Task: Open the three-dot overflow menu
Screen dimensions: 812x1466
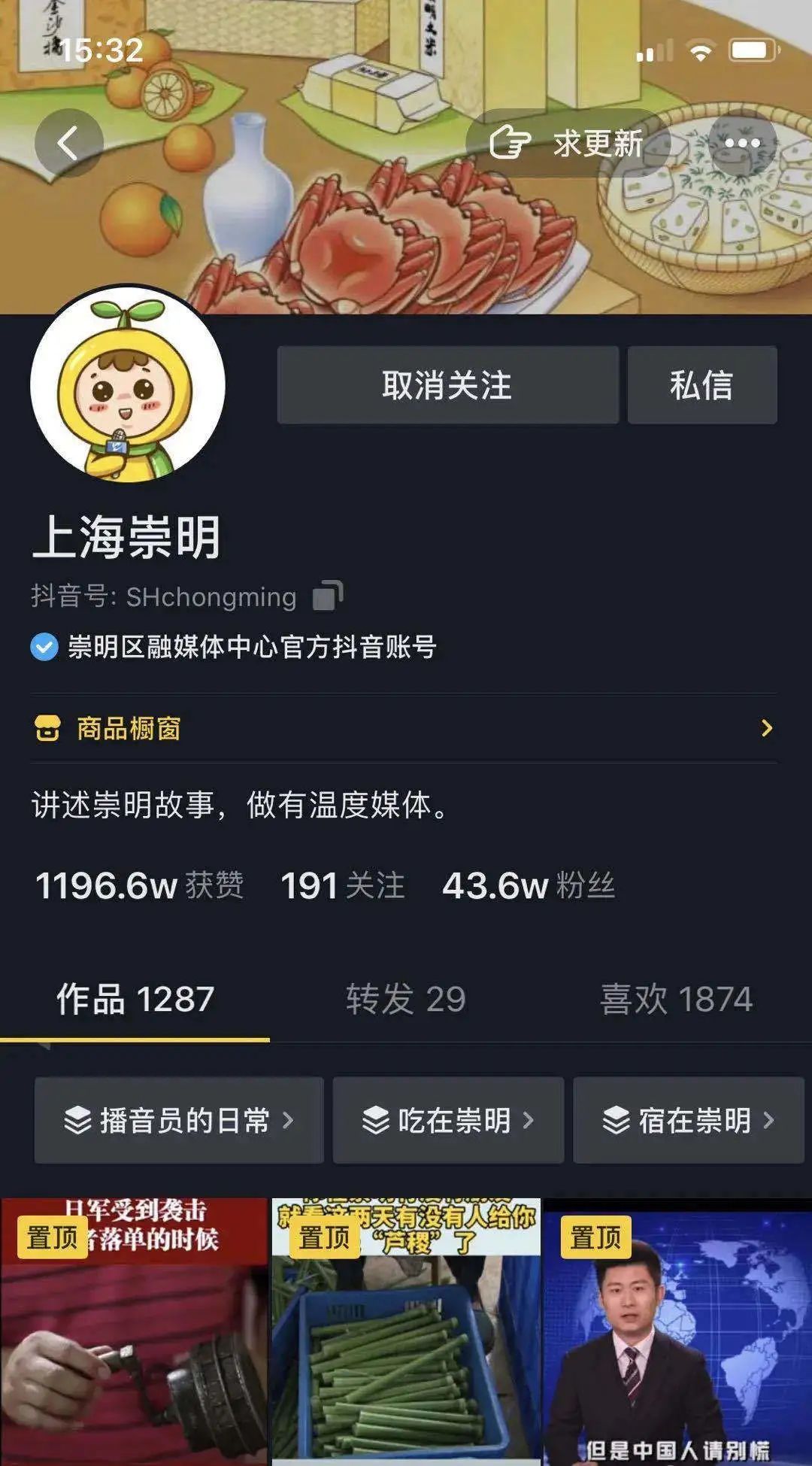Action: point(742,143)
